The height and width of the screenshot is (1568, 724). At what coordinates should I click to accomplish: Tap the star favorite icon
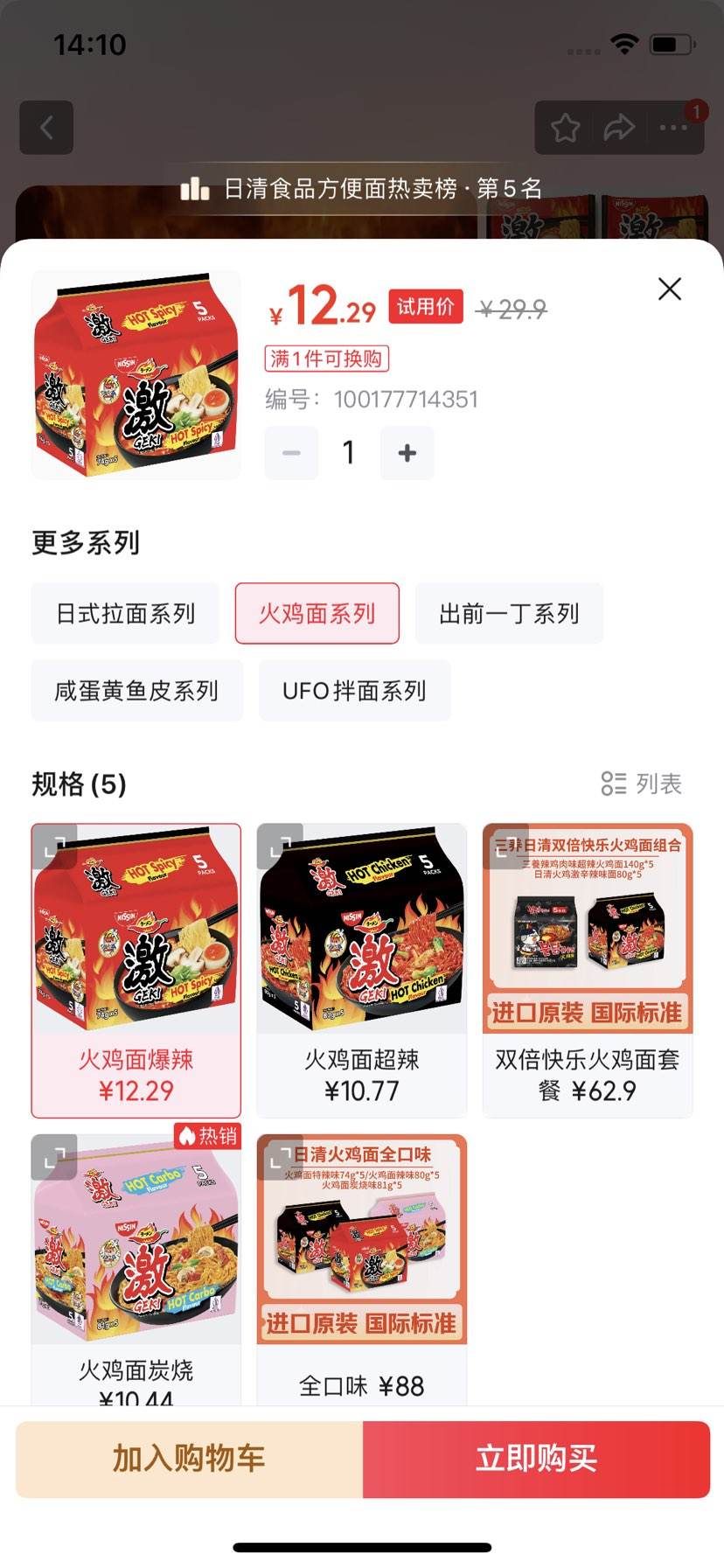click(x=564, y=127)
